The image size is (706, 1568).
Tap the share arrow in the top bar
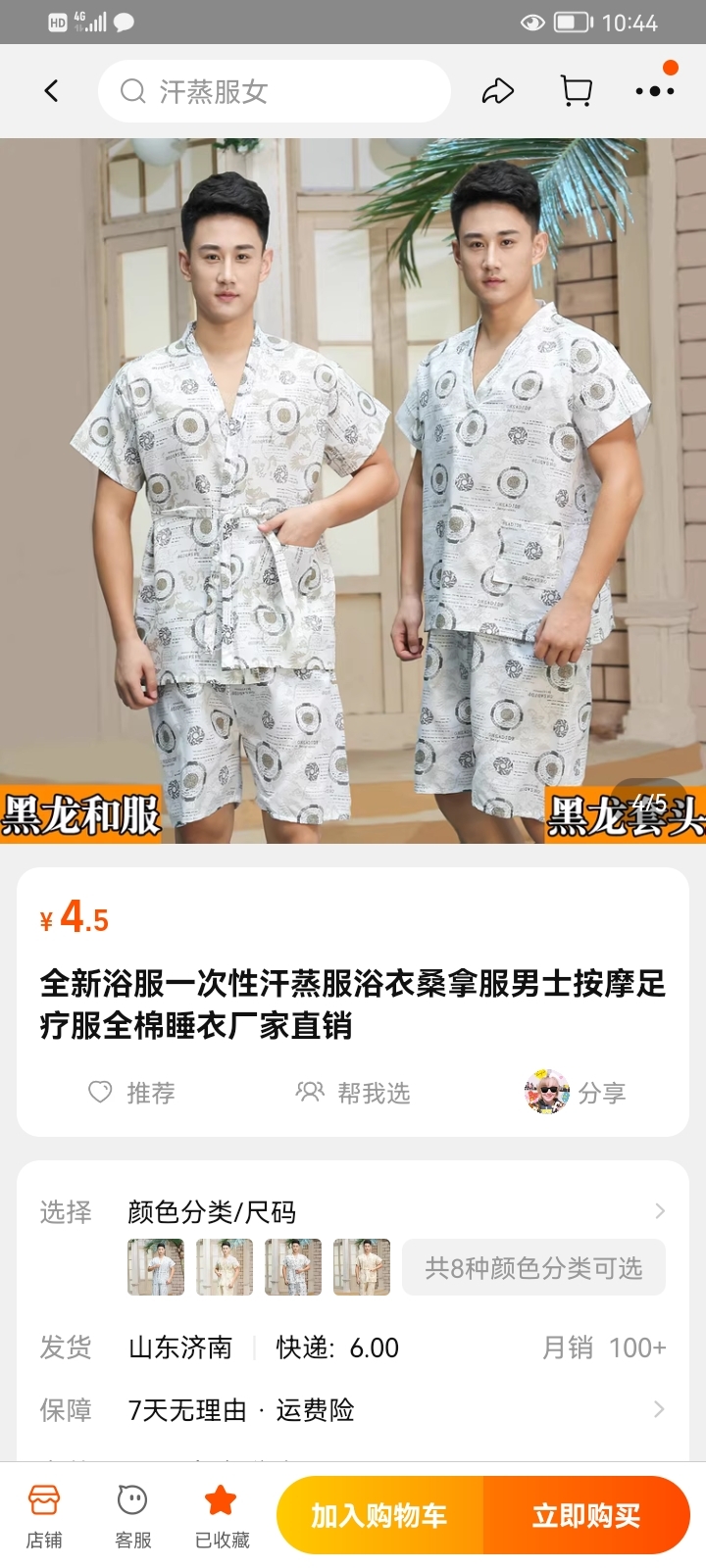pos(498,91)
